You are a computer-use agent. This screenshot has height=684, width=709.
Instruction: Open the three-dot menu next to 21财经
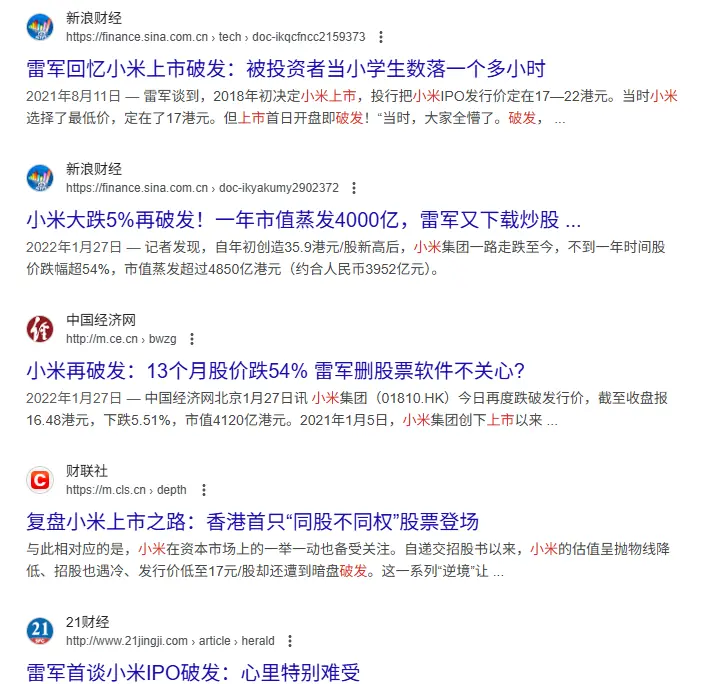(x=290, y=641)
